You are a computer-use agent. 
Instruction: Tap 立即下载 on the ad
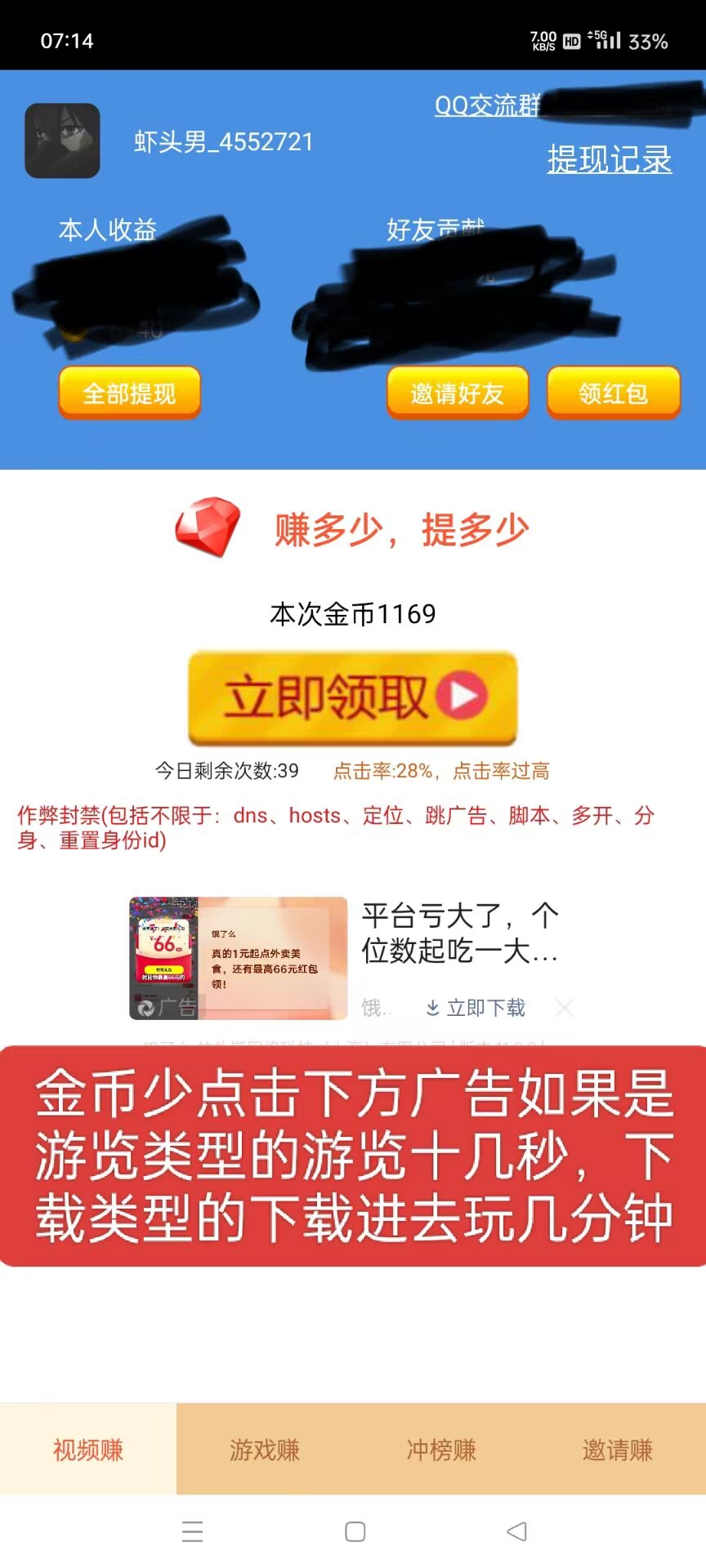(476, 1008)
